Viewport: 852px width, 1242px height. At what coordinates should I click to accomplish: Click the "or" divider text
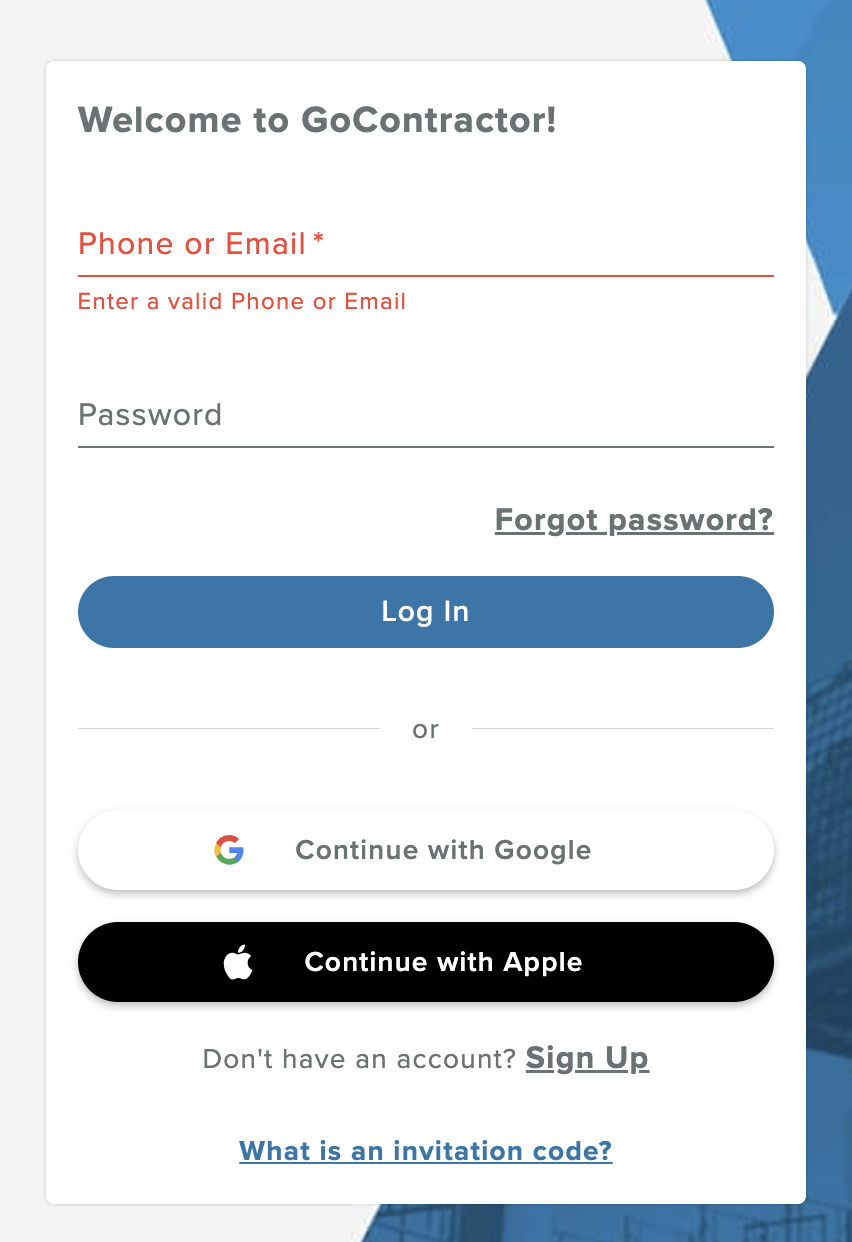(425, 729)
